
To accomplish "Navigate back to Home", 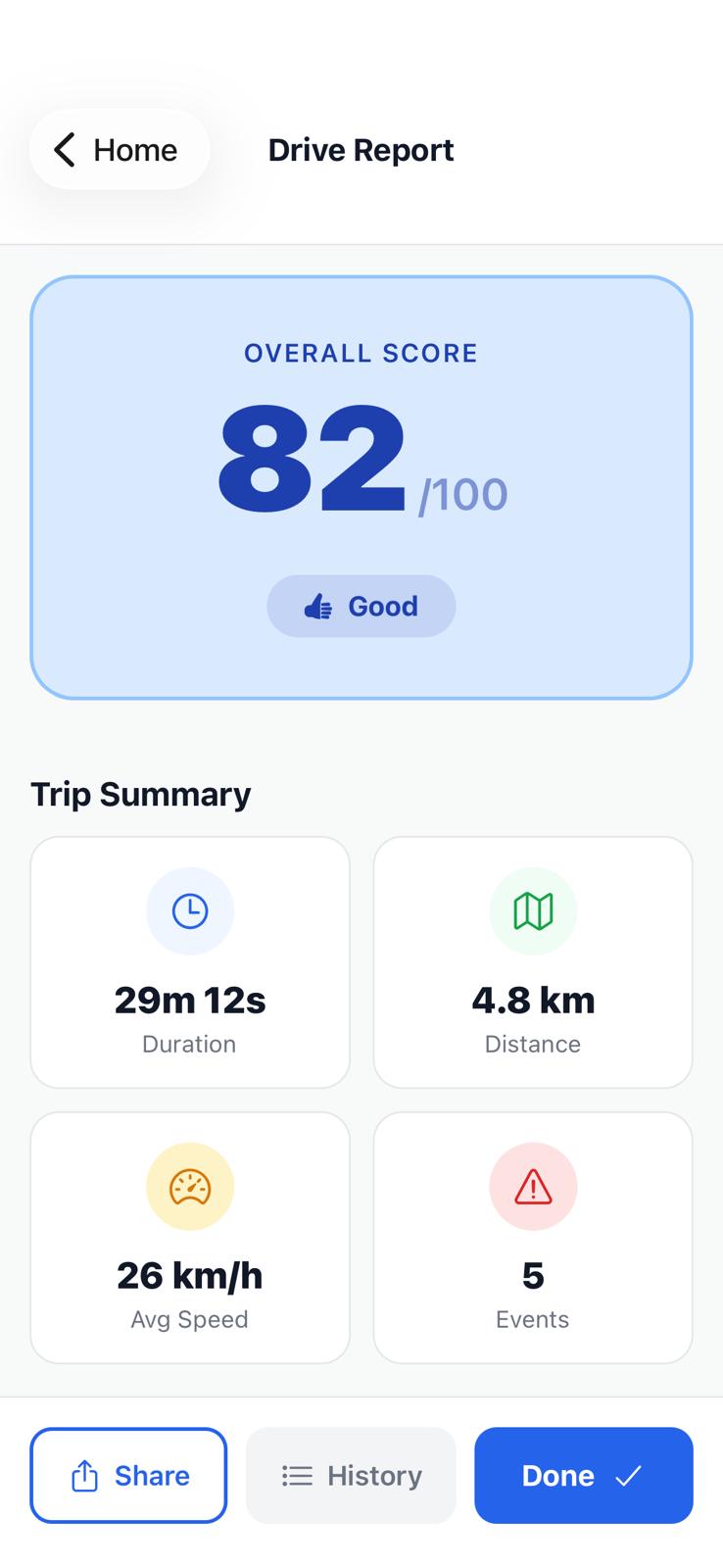I will 119,149.
